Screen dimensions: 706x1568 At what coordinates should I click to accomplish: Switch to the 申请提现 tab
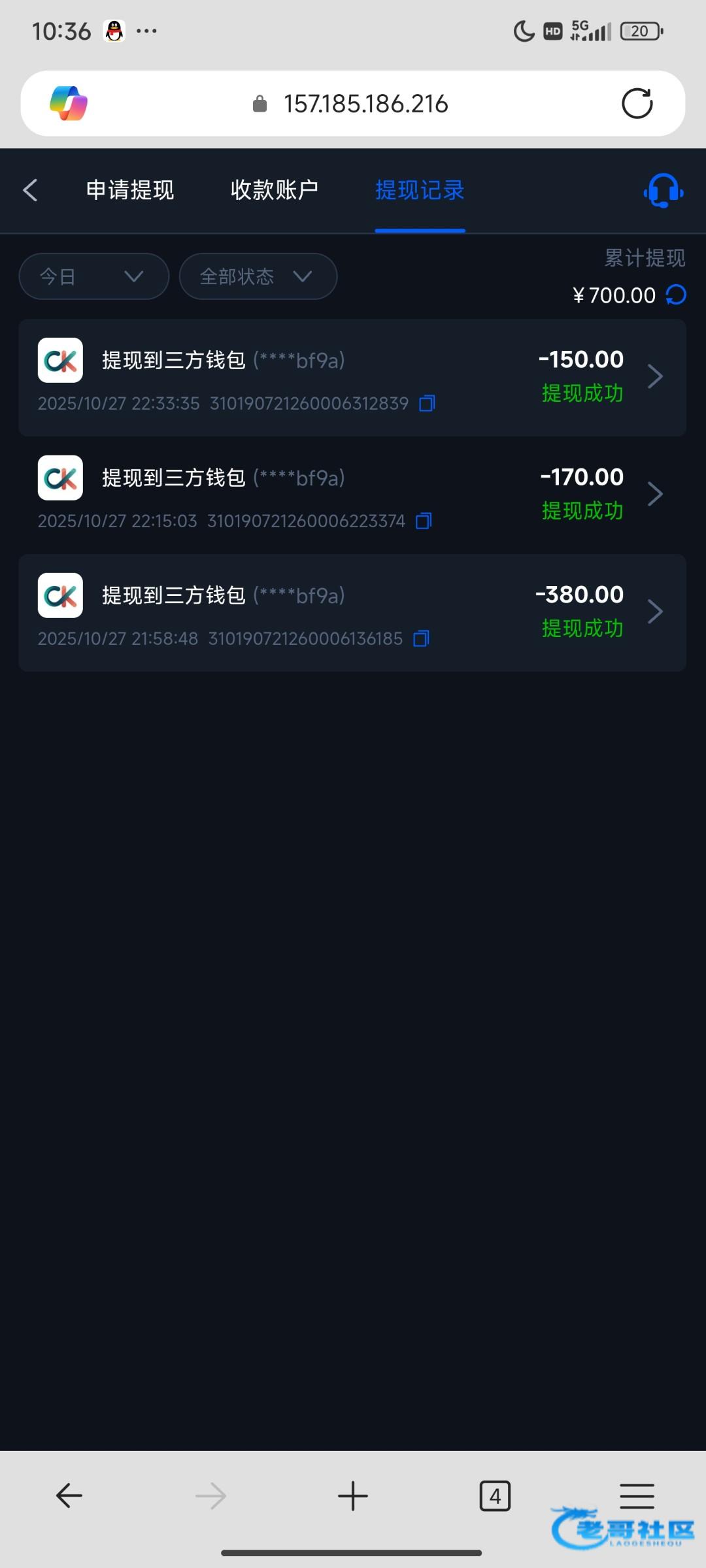[x=130, y=190]
